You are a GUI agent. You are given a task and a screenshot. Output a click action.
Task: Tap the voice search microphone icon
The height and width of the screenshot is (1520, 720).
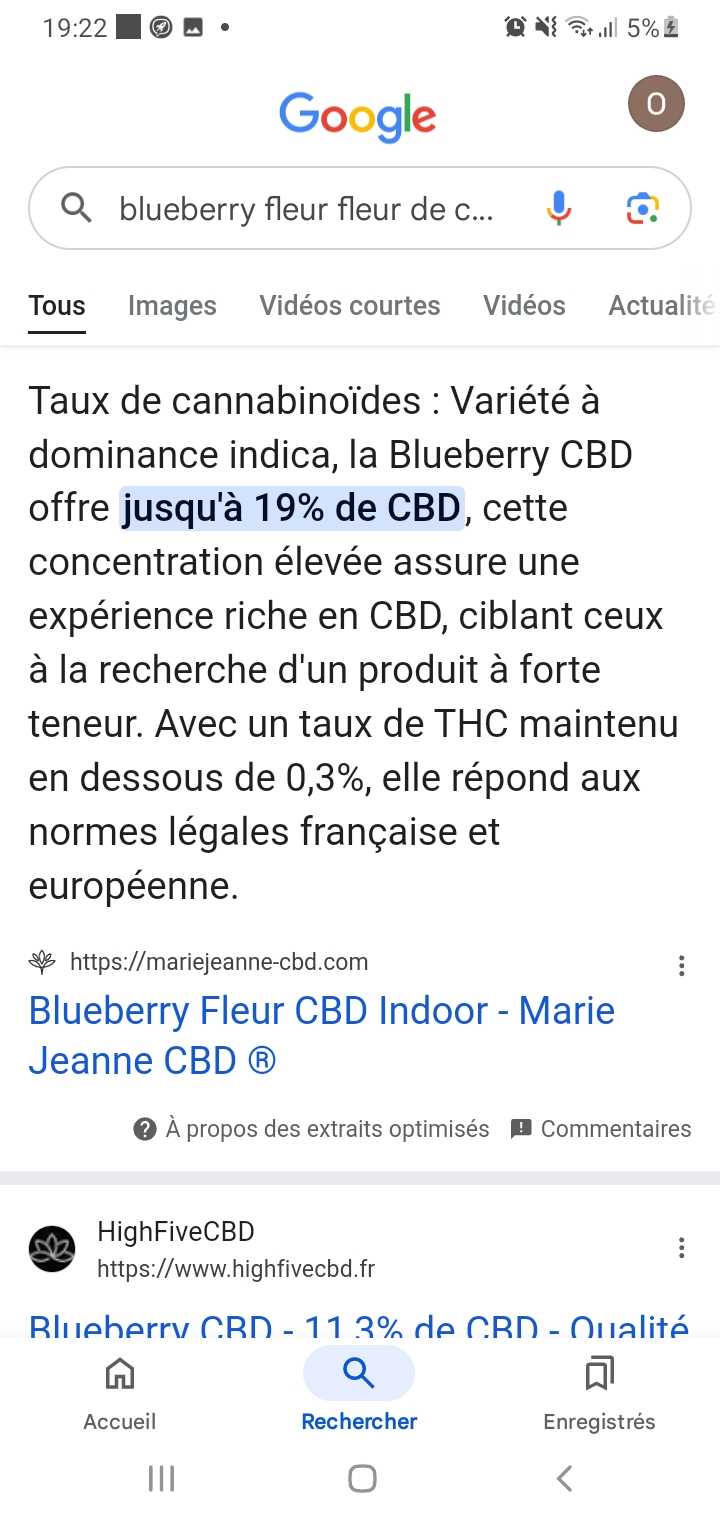[559, 208]
